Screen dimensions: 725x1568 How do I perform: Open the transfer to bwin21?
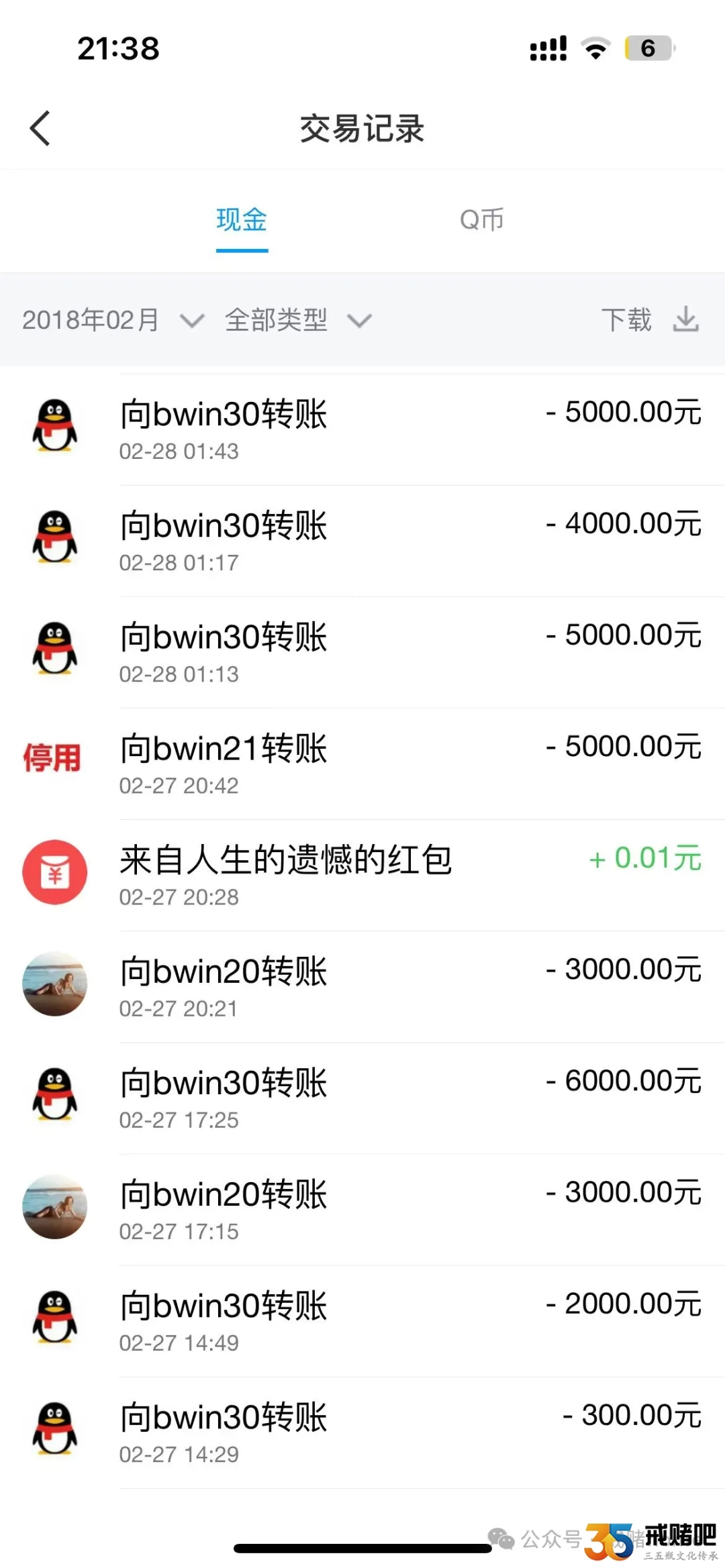pos(362,764)
